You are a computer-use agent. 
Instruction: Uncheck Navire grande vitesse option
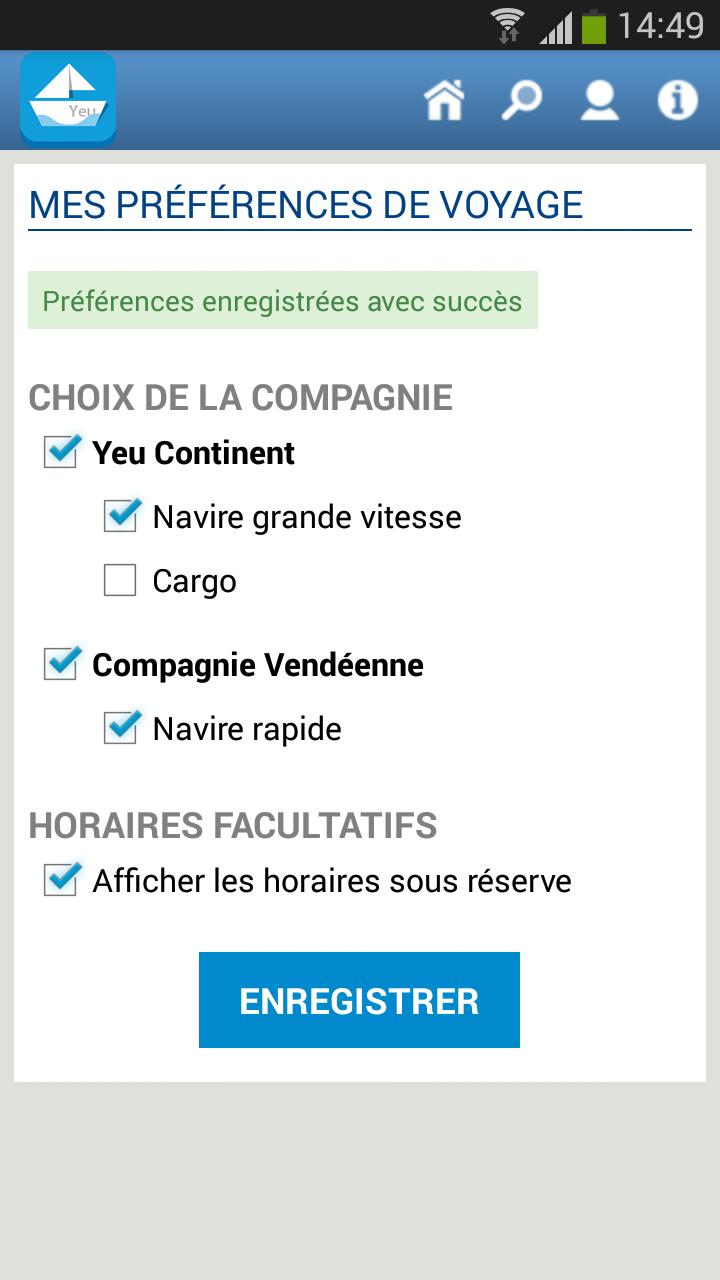pyautogui.click(x=121, y=516)
